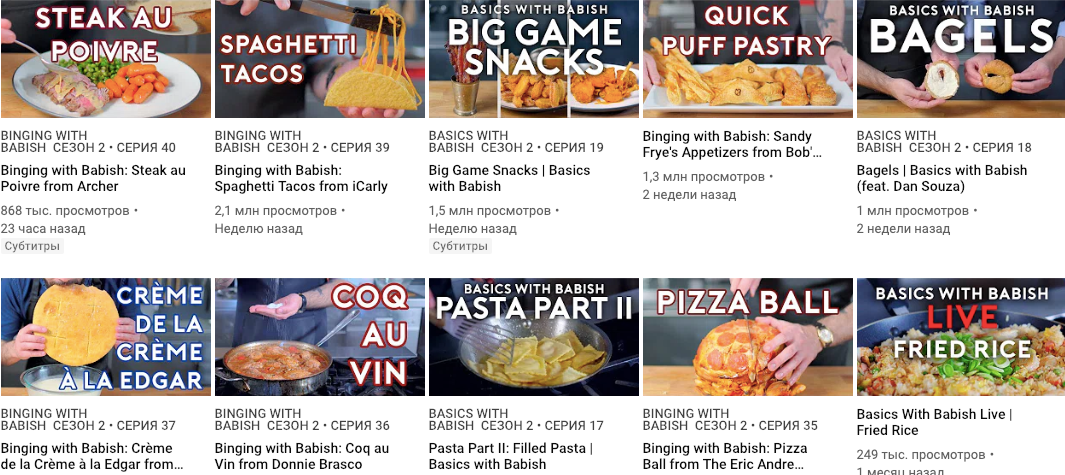Screen dimensions: 1065x475
Task: Play the Spaghetti Tacos video
Action: (319, 59)
